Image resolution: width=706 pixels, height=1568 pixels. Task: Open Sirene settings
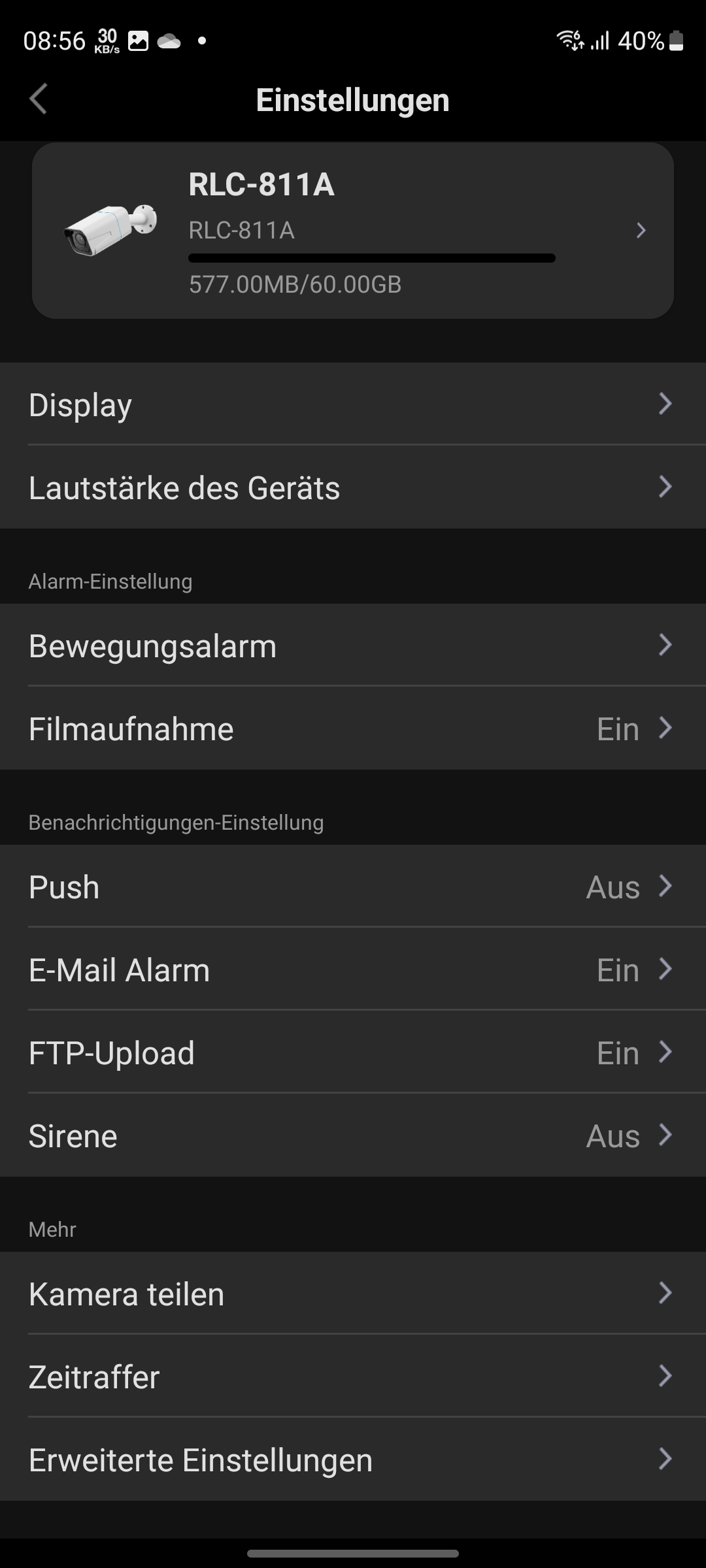[353, 1135]
